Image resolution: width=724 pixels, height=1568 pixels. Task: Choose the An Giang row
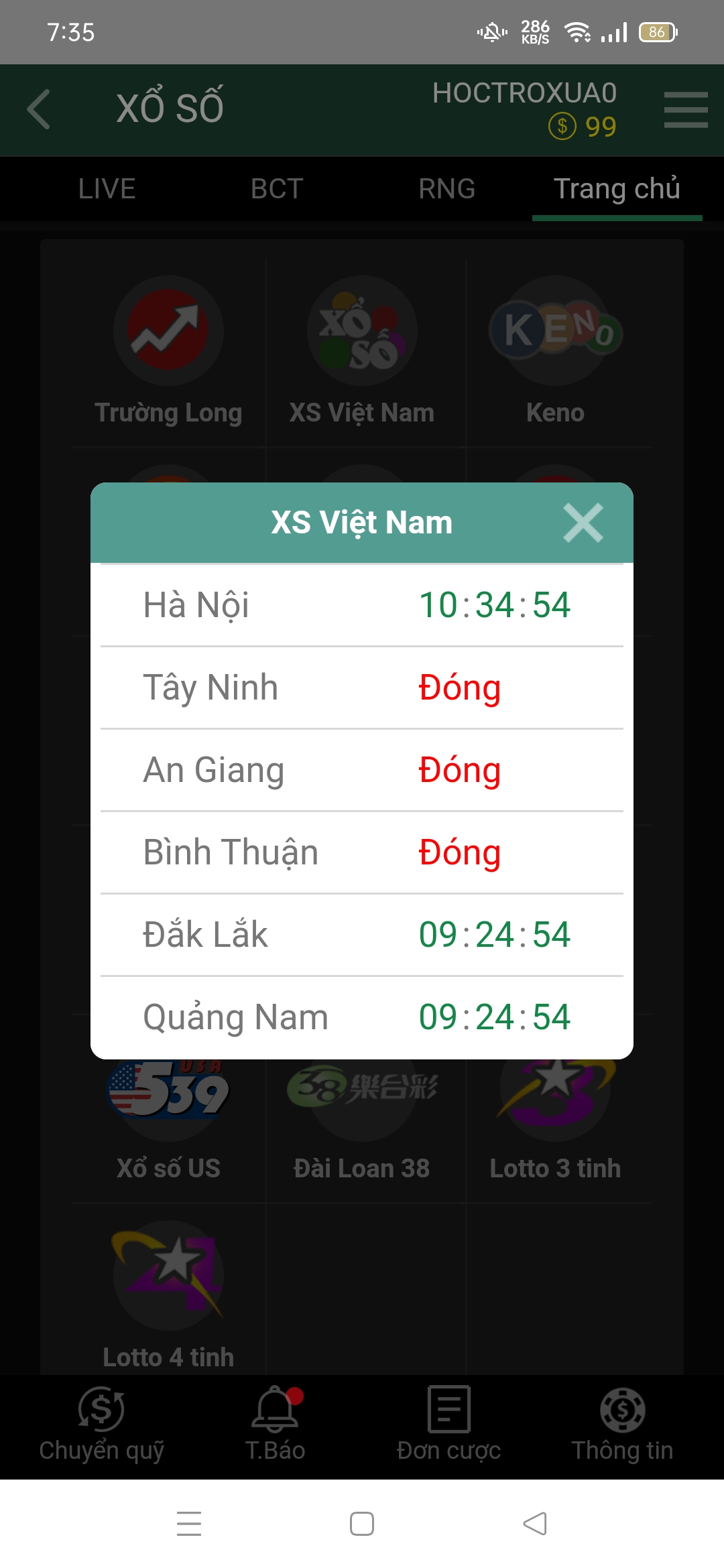pyautogui.click(x=362, y=770)
